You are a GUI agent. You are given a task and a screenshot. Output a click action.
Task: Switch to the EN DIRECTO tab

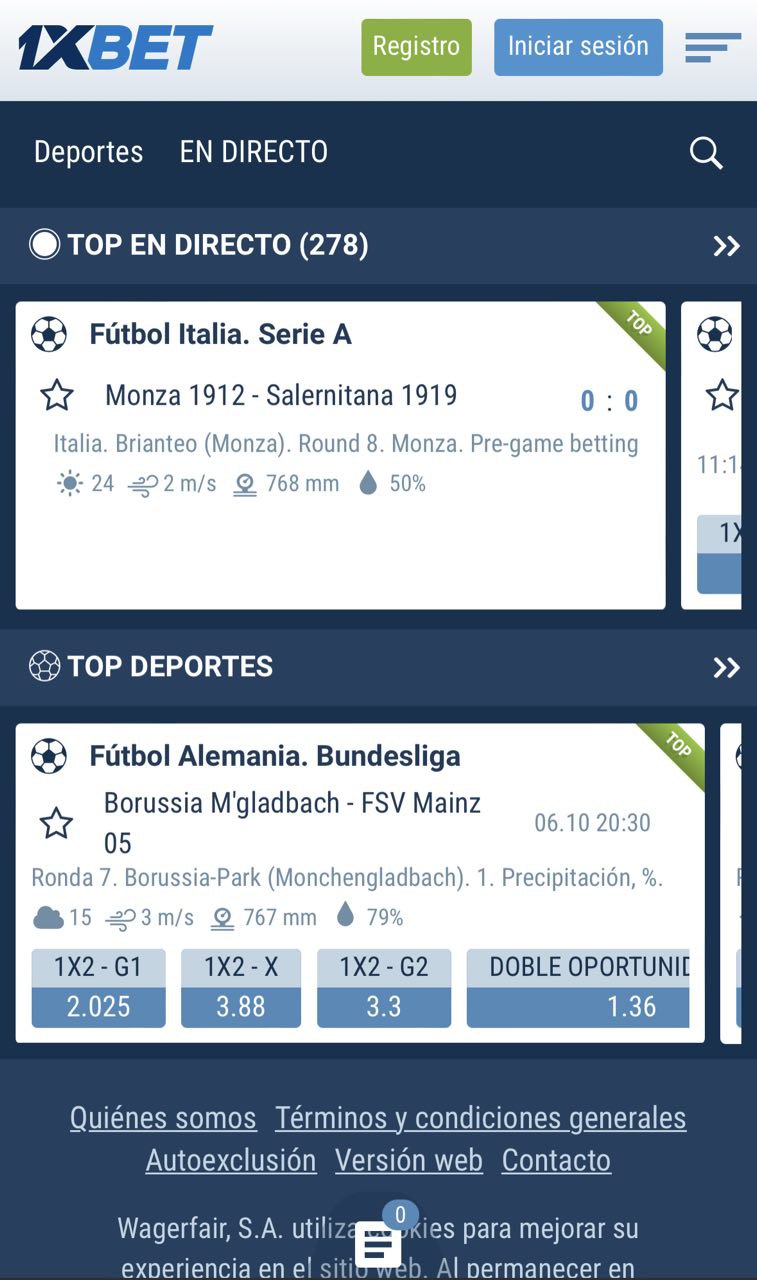pos(253,152)
